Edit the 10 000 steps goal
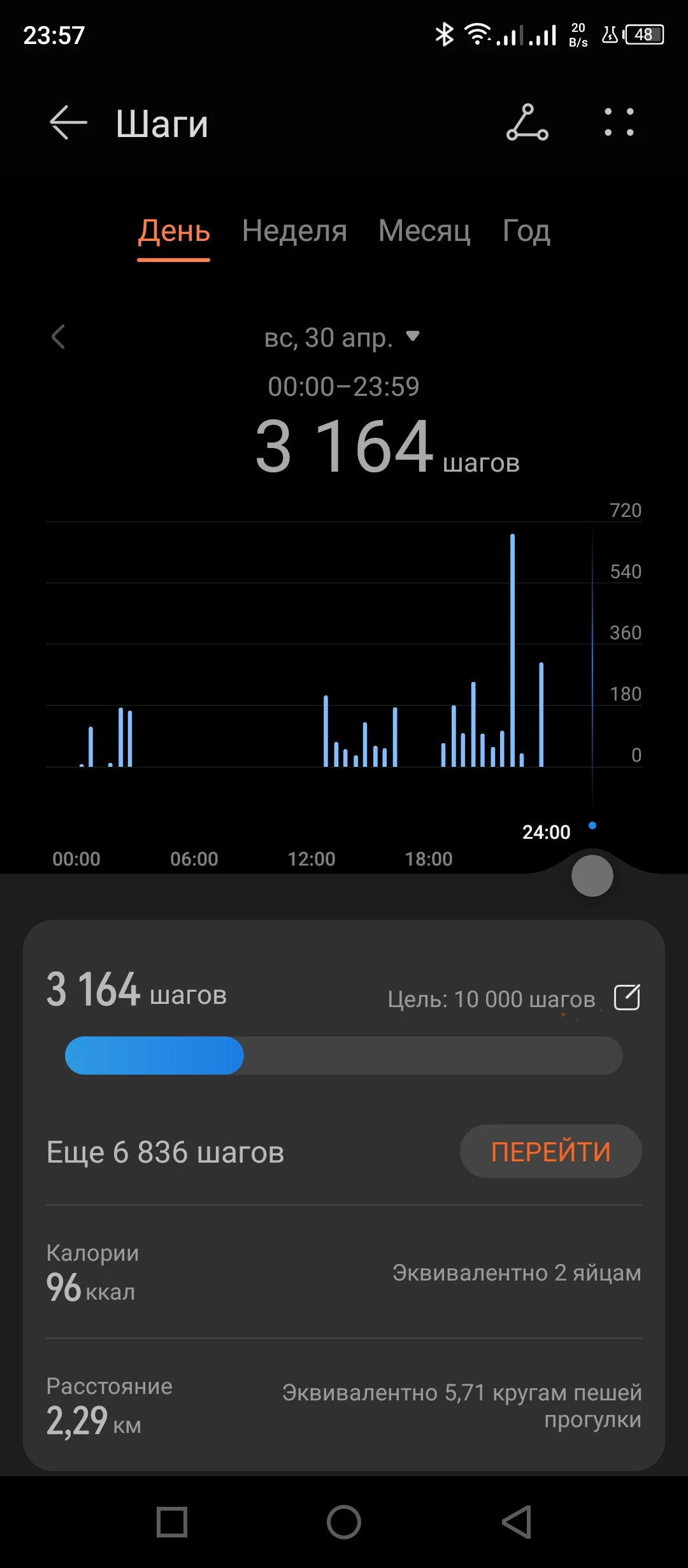This screenshot has width=688, height=1568. pos(627,998)
